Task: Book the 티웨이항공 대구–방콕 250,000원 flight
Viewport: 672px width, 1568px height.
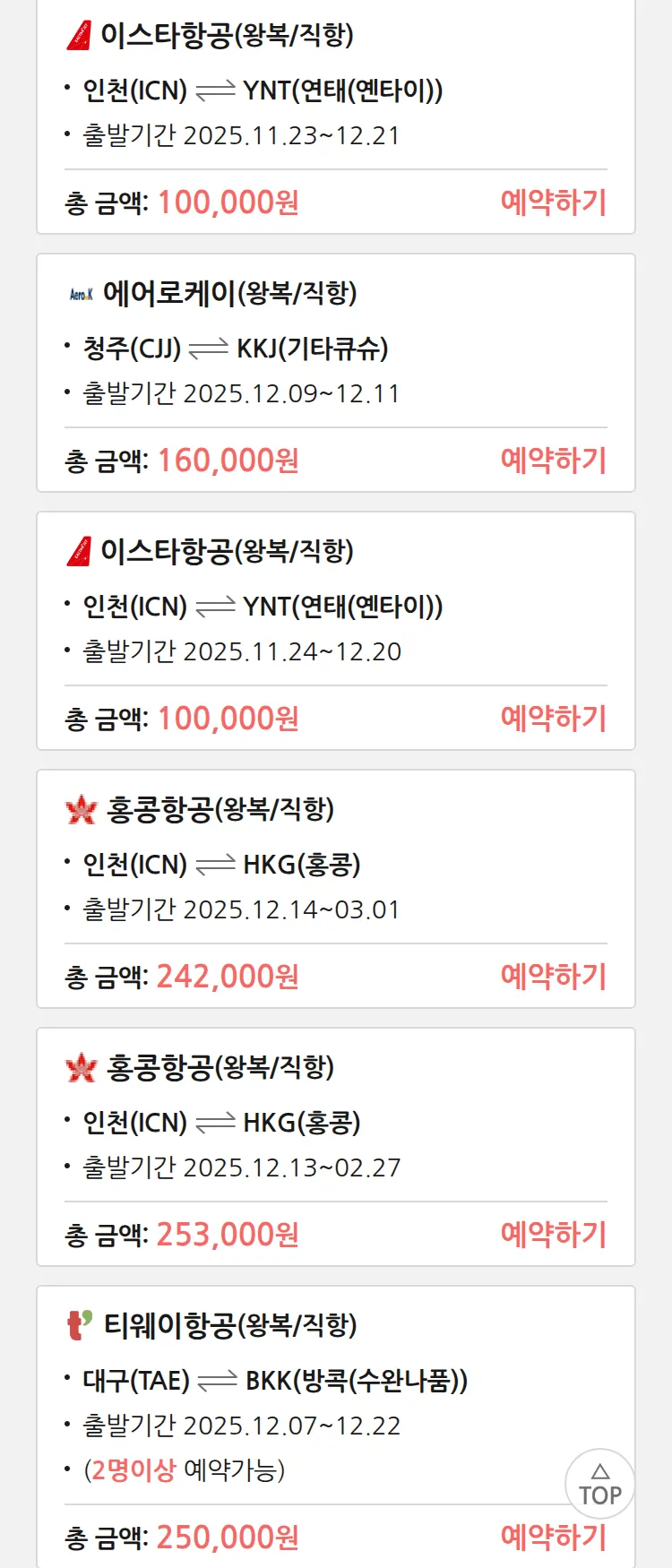Action: click(x=553, y=1538)
